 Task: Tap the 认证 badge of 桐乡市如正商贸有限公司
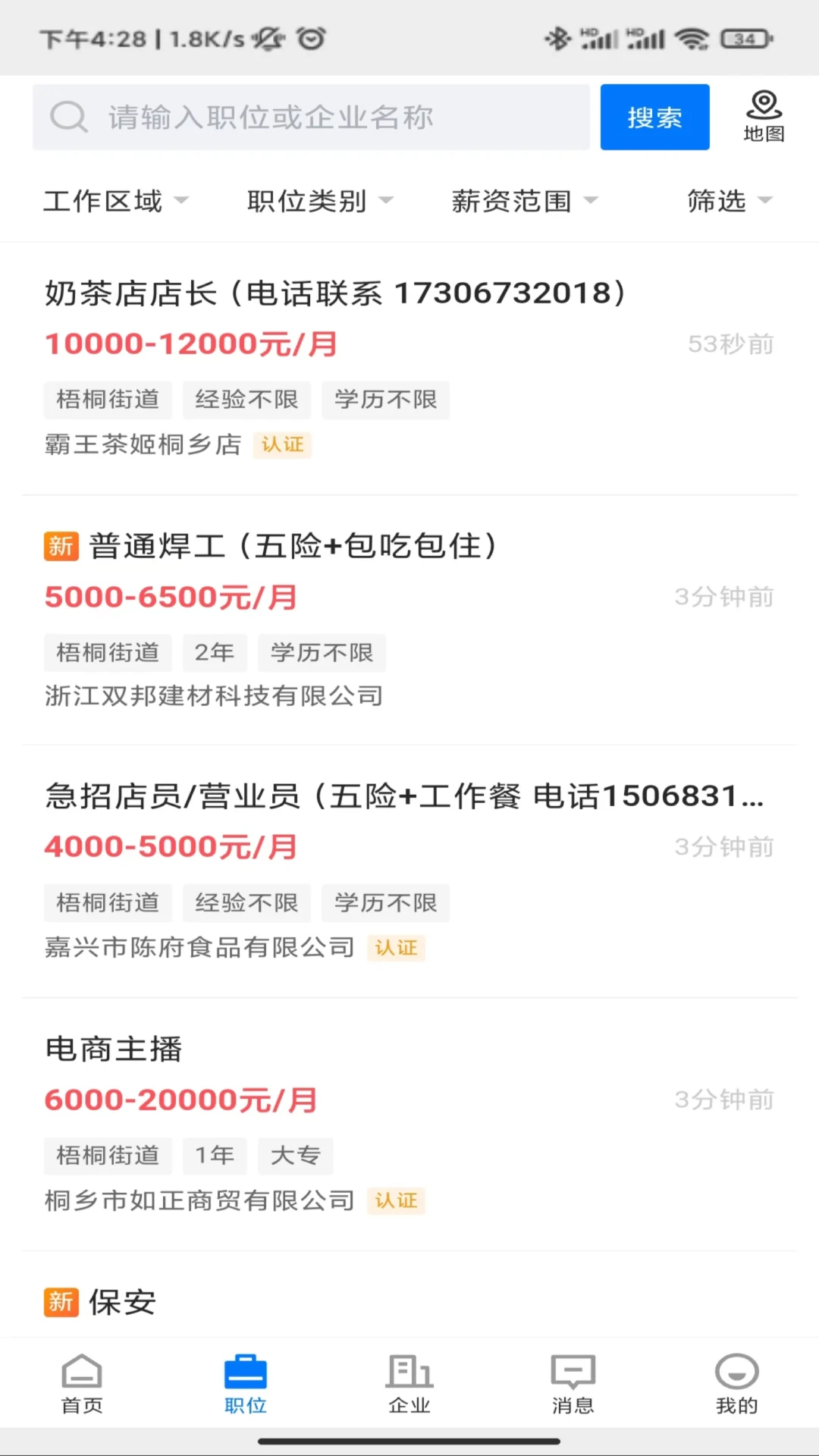pos(396,1200)
